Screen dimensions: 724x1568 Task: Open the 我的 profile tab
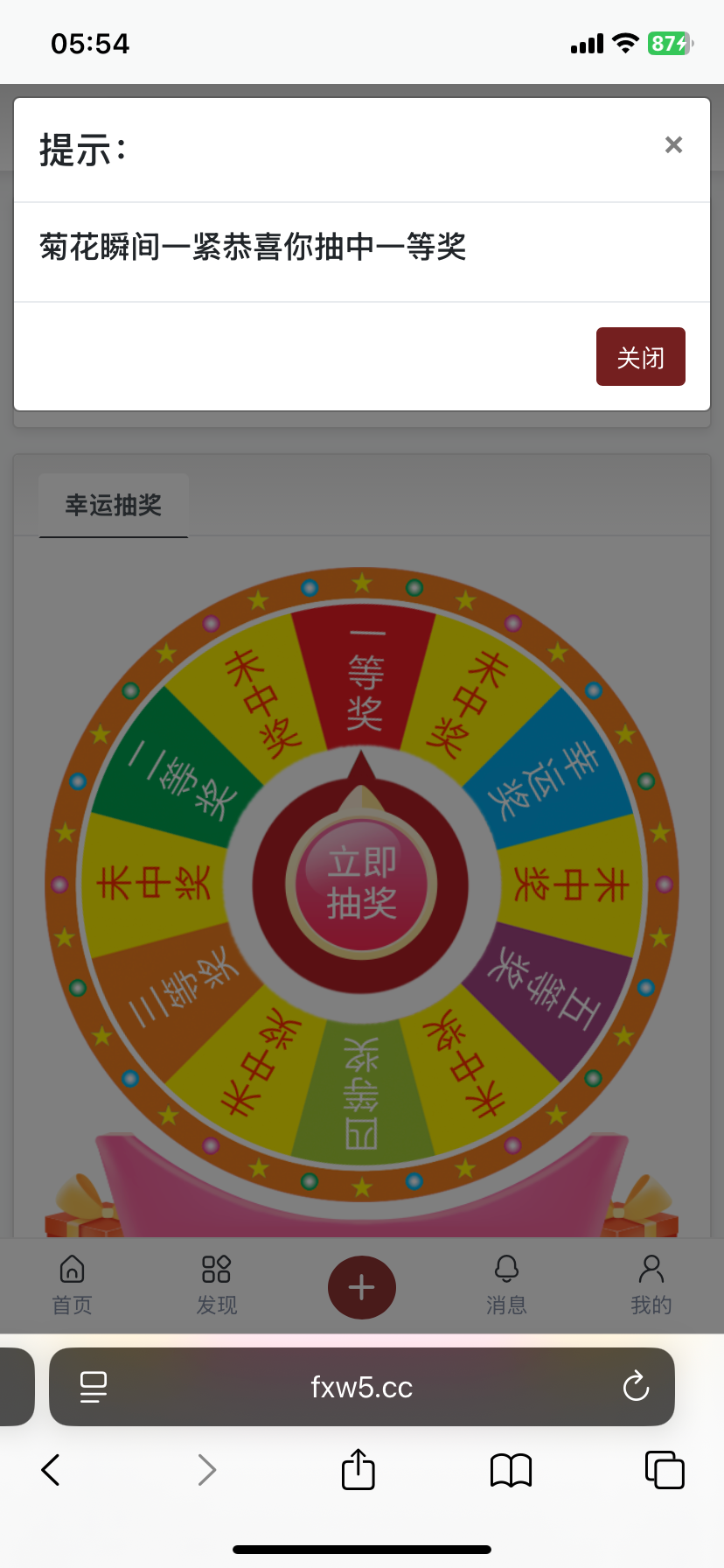click(651, 1284)
